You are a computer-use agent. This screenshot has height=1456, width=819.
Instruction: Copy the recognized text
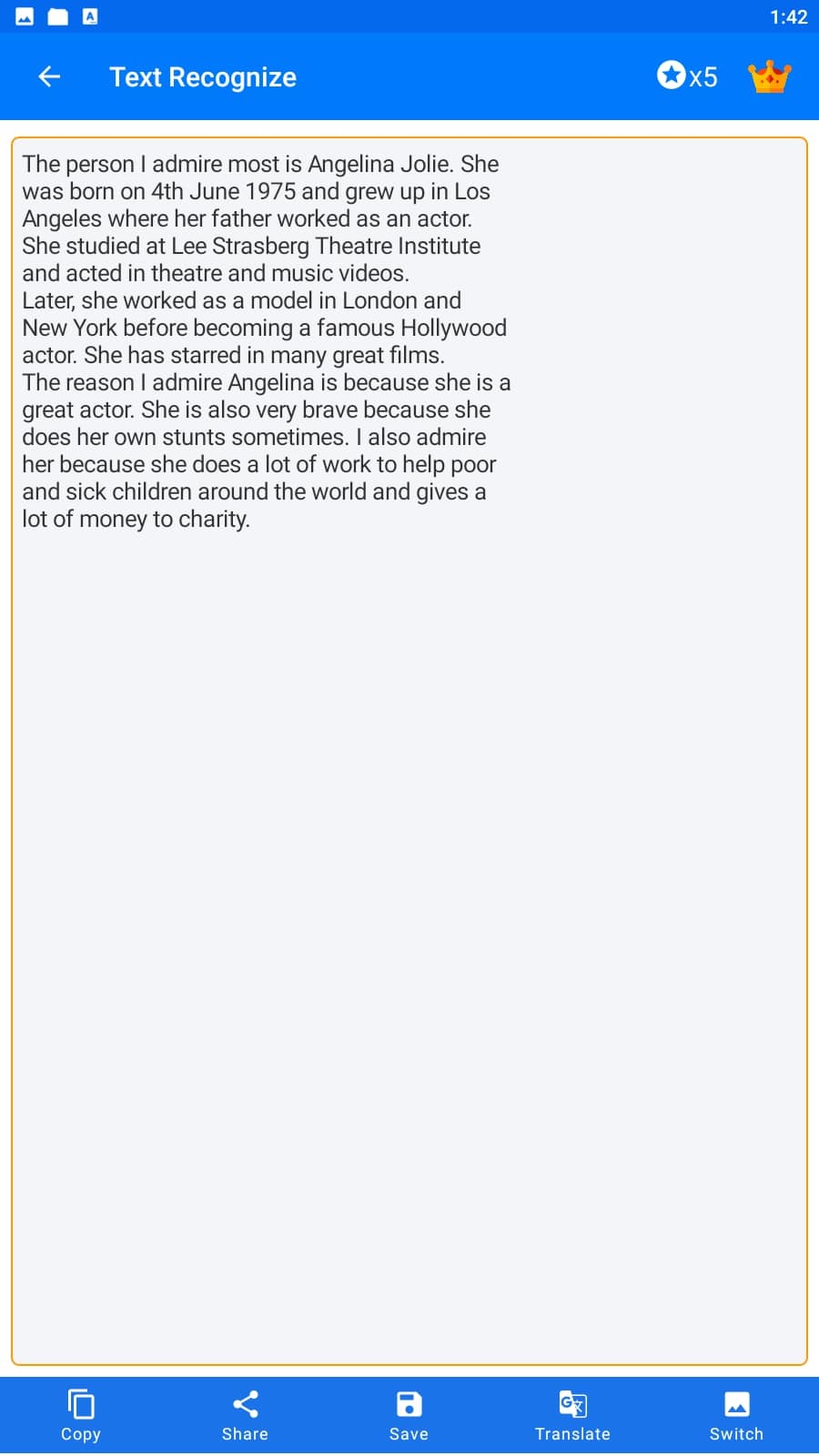click(x=81, y=1415)
